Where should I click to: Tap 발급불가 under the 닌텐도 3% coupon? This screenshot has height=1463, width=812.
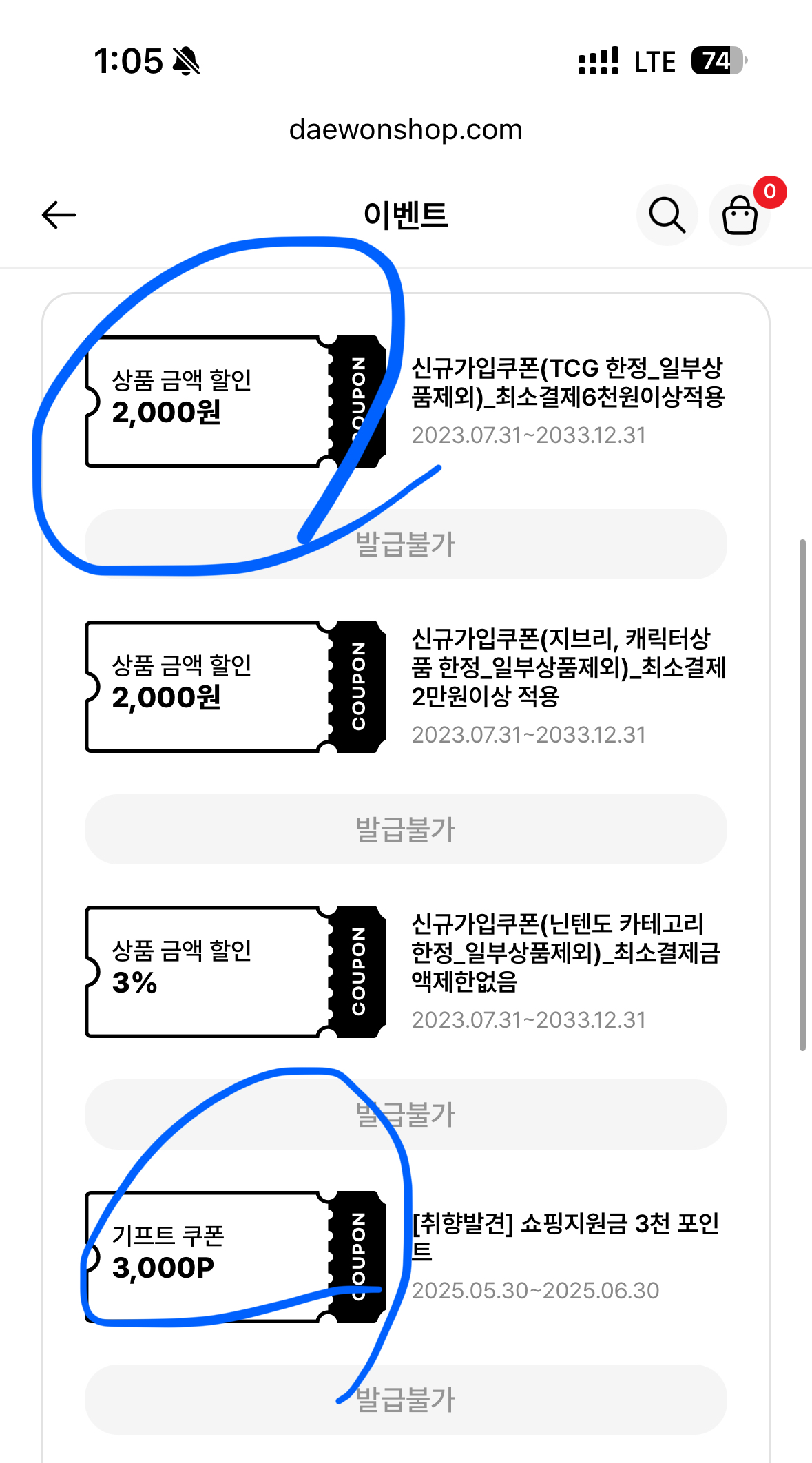[x=406, y=1114]
